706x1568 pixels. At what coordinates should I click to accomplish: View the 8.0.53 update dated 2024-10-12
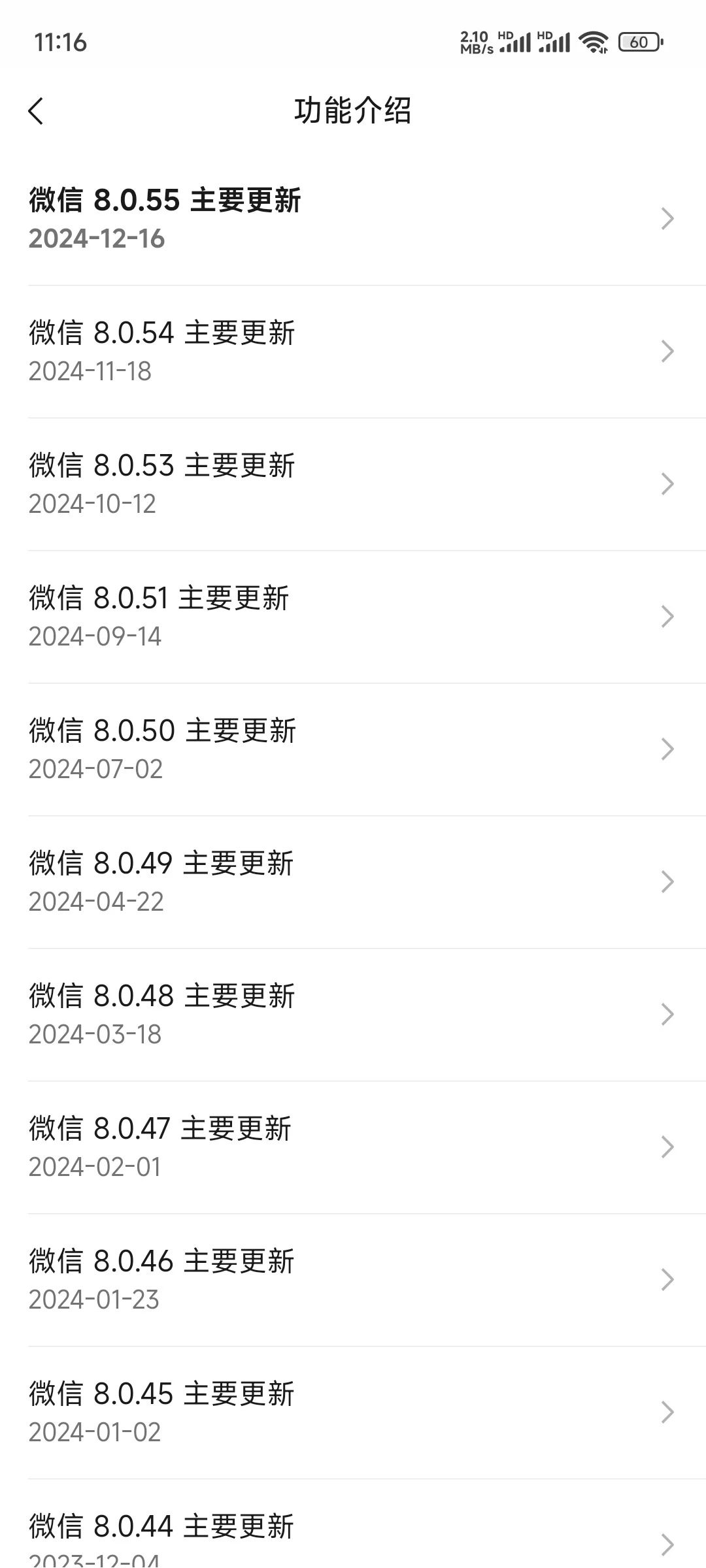[353, 484]
